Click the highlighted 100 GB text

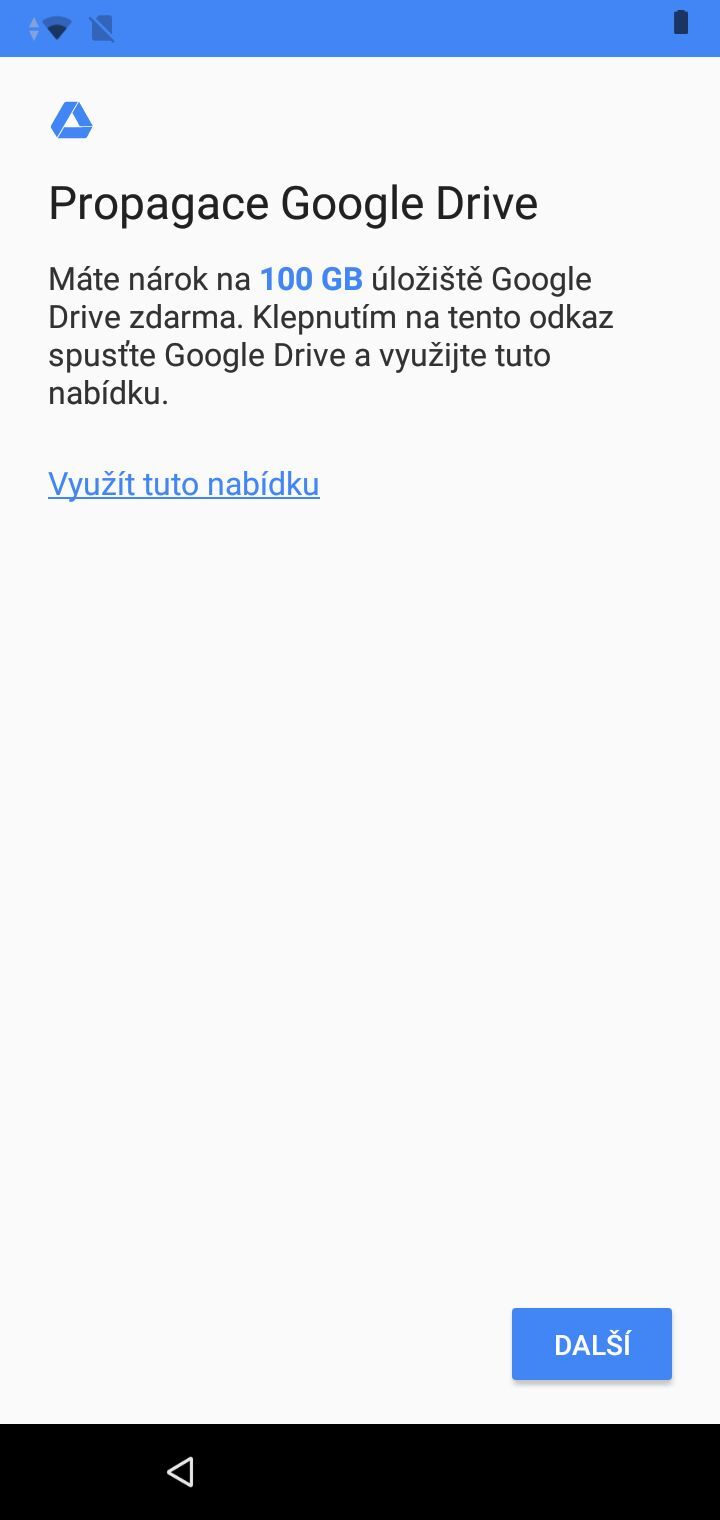pos(310,279)
